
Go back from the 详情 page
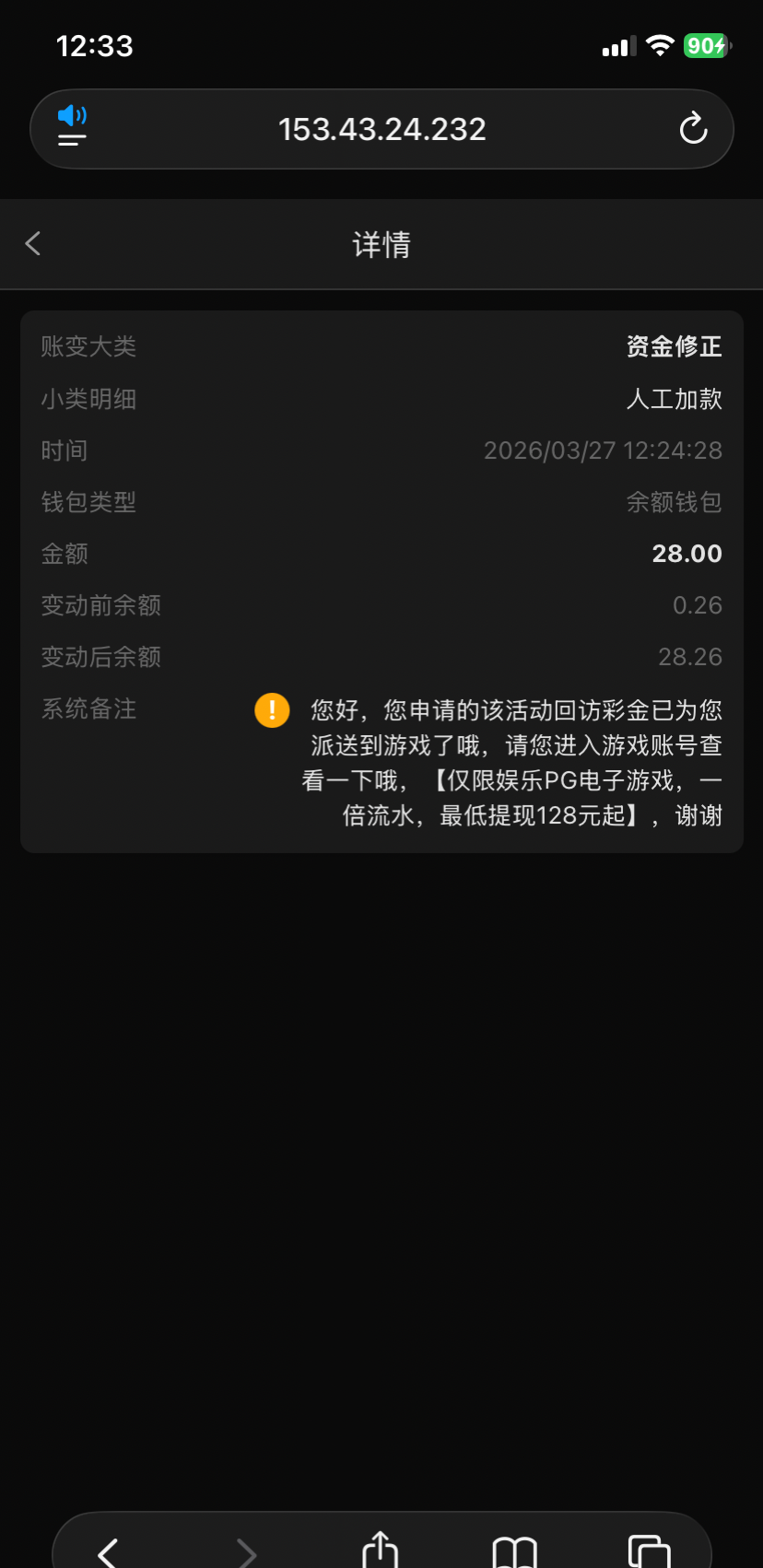click(33, 244)
